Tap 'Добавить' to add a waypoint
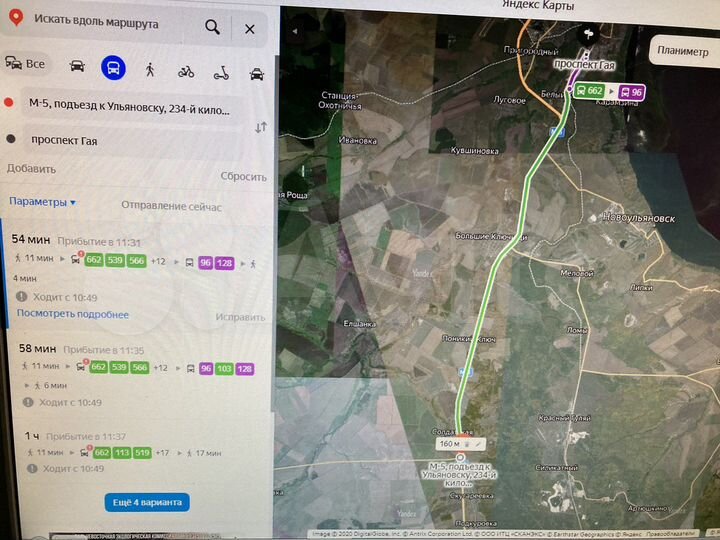This screenshot has width=720, height=540. click(x=31, y=168)
